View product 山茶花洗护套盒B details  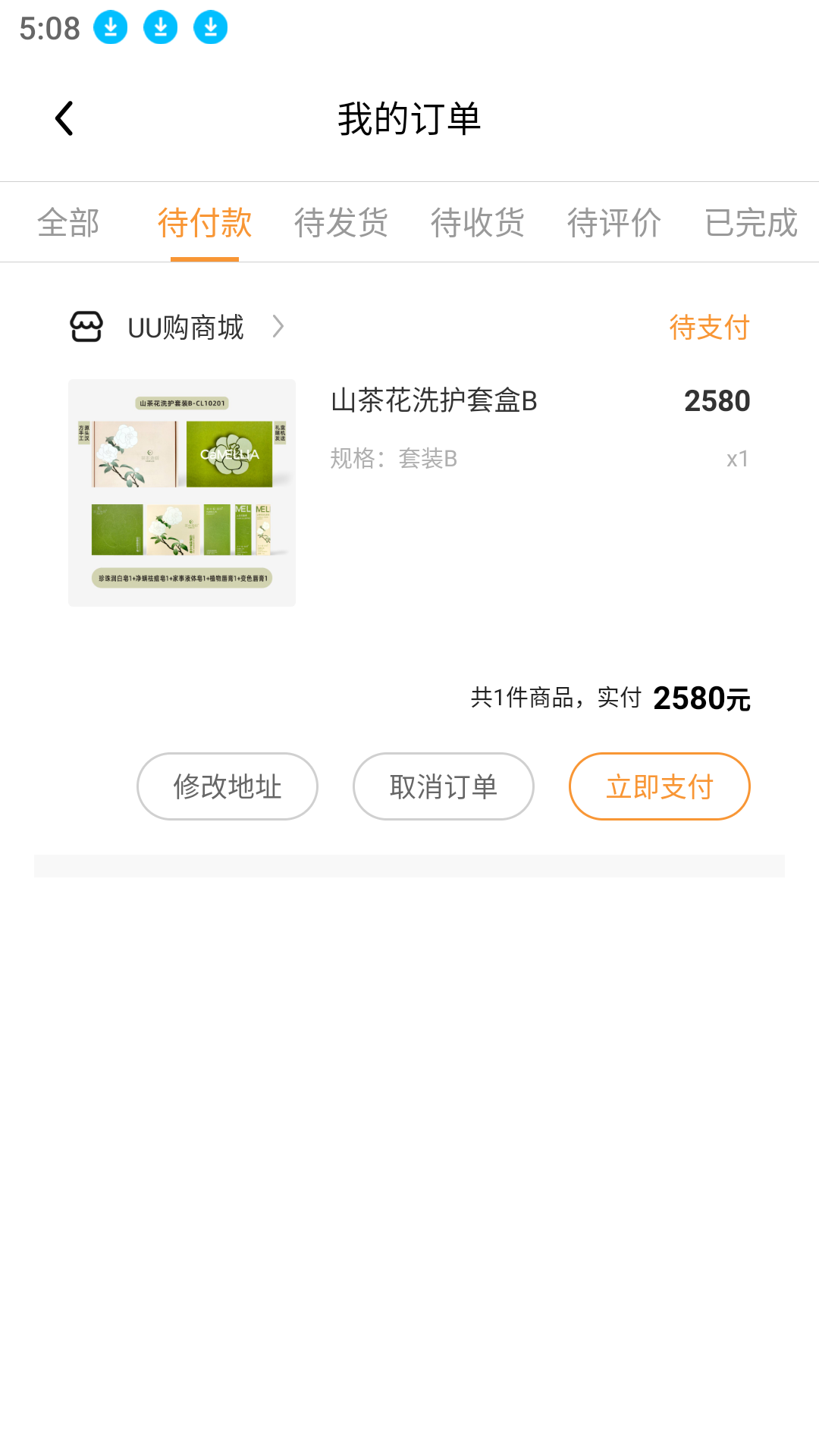[434, 402]
